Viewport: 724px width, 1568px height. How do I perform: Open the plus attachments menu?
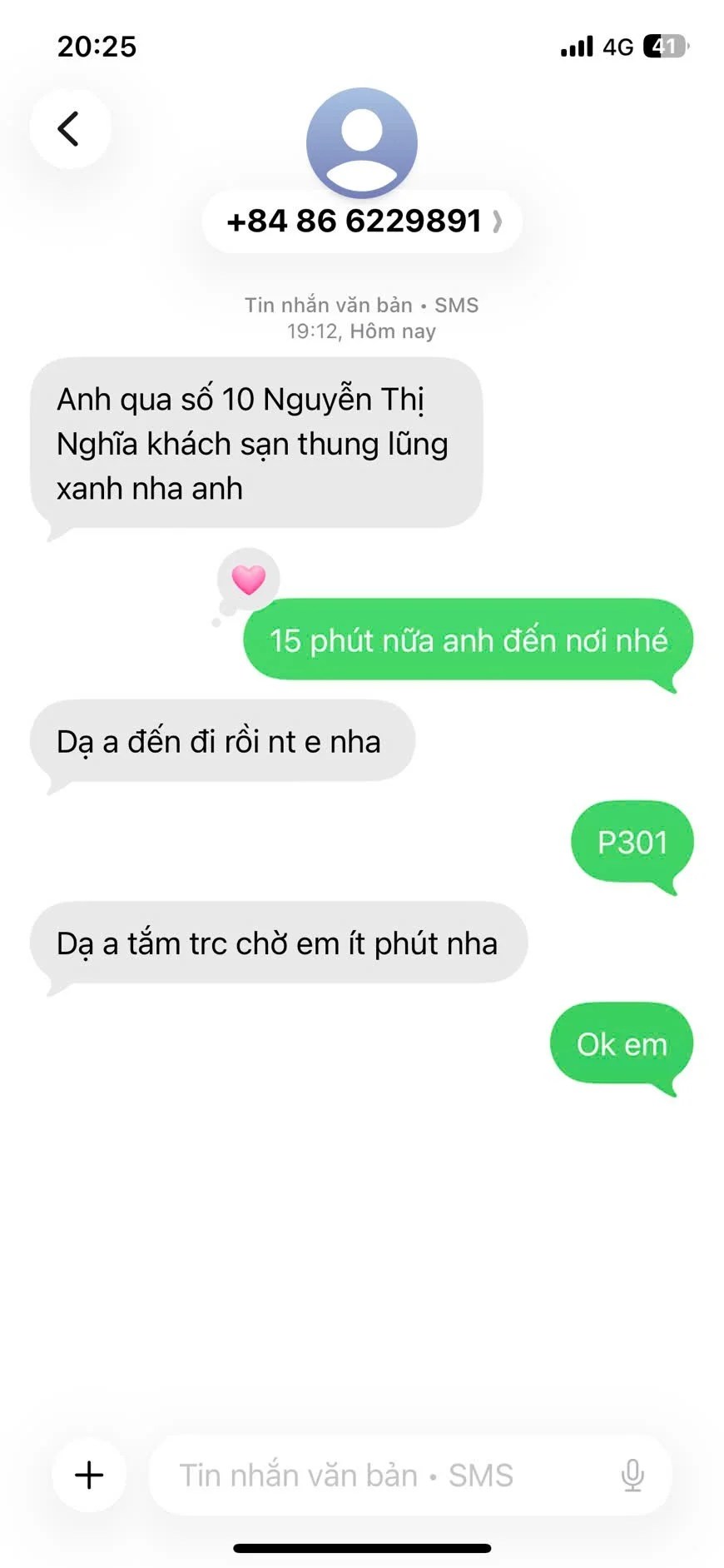(x=89, y=1475)
